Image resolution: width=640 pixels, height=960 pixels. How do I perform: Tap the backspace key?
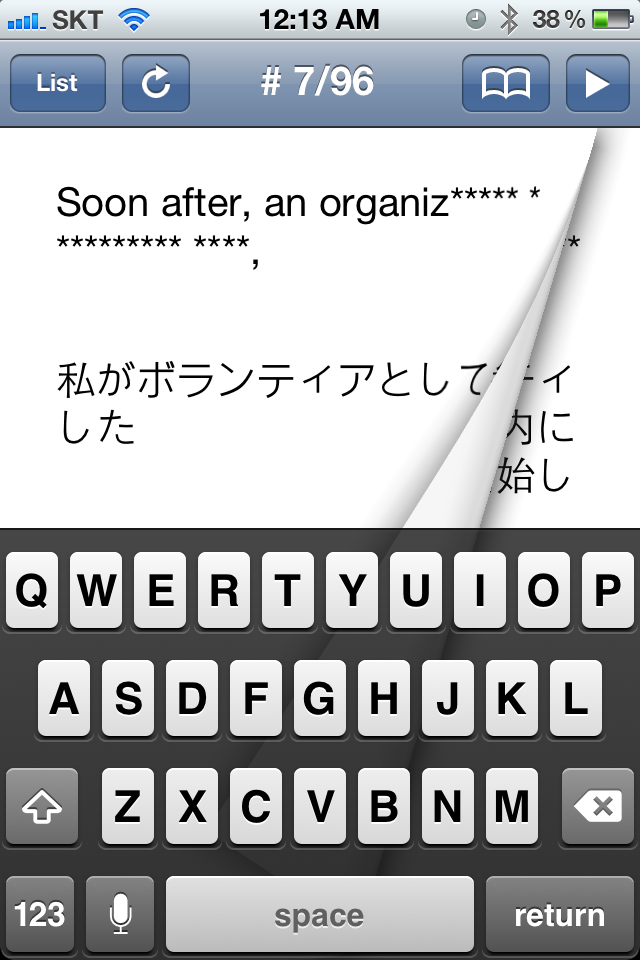coord(597,806)
